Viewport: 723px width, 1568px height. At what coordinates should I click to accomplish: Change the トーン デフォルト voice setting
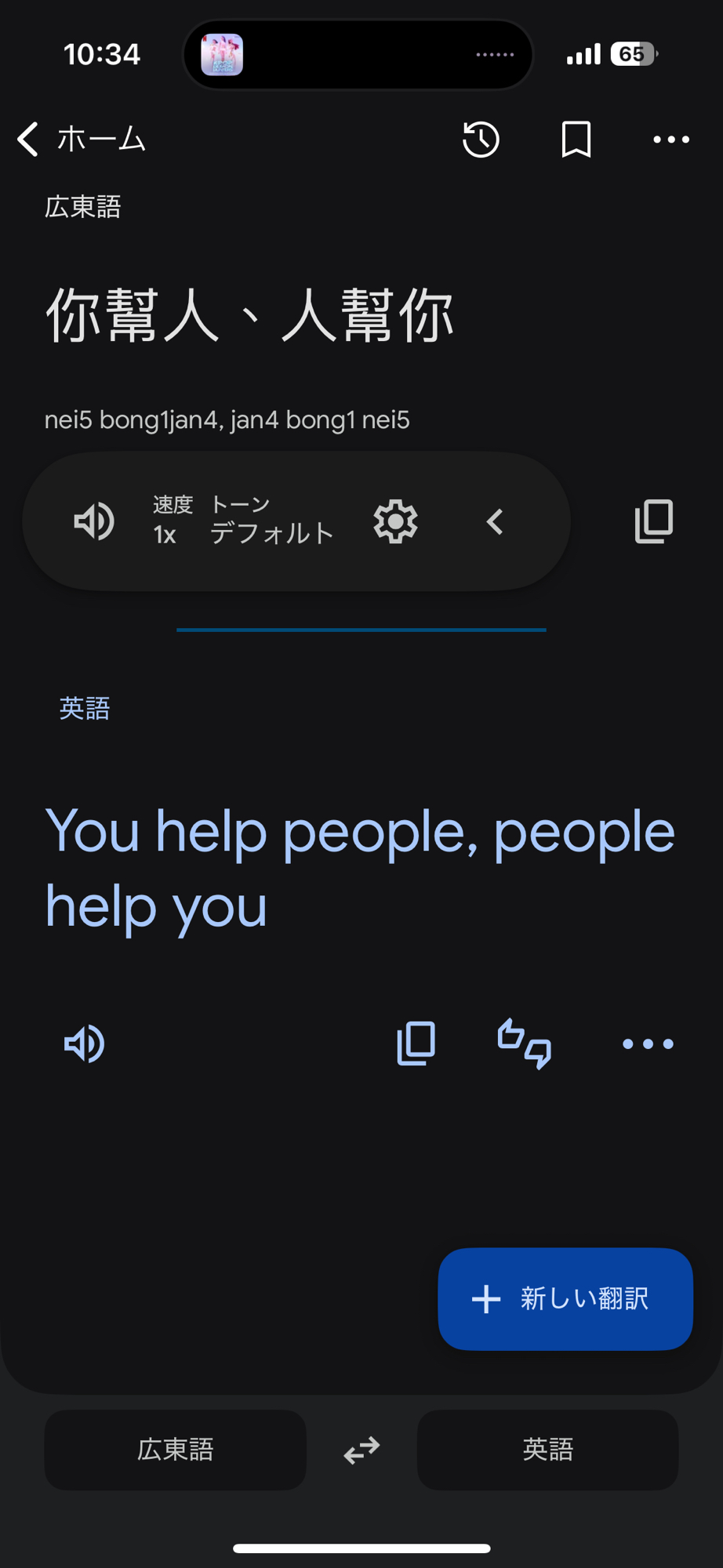click(271, 521)
